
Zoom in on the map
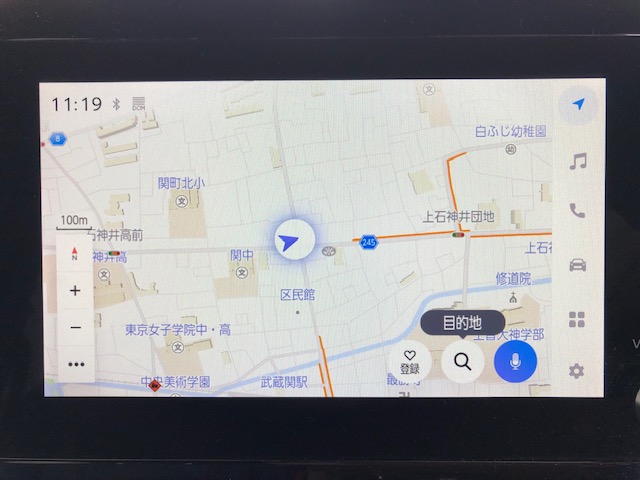pos(76,291)
